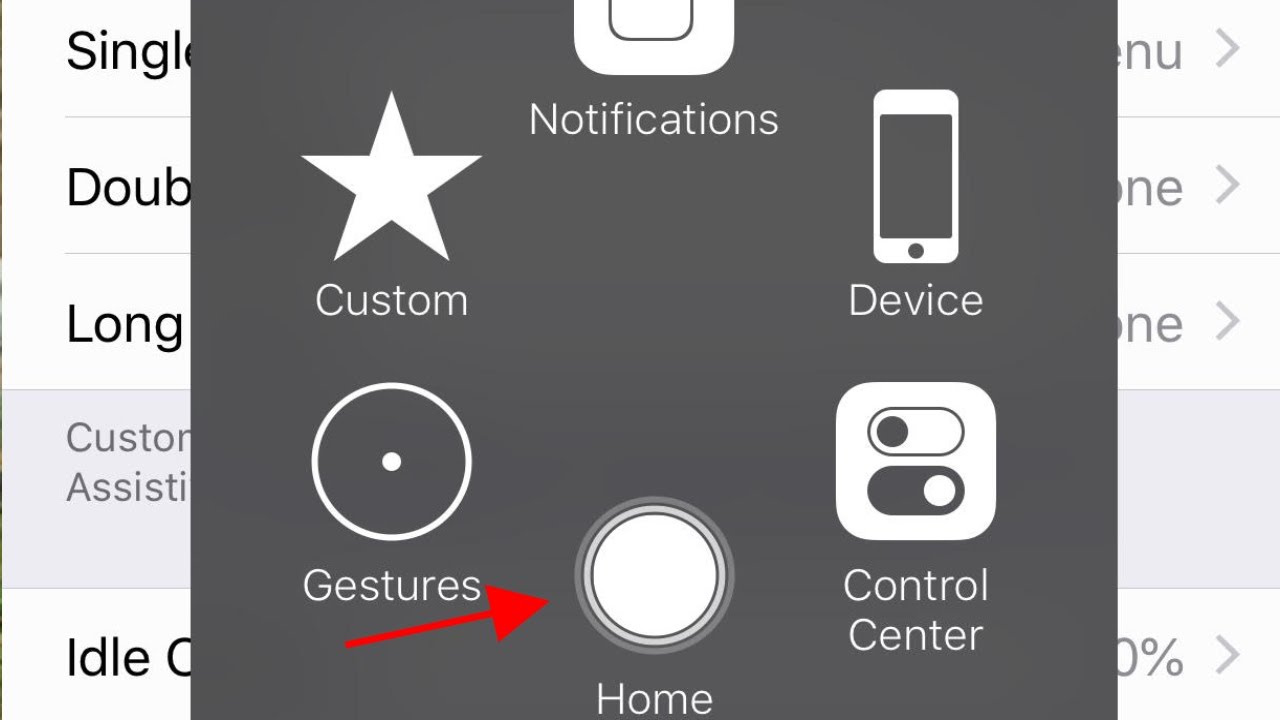Tap the Home button in AssistiveTouch menu
The image size is (1280, 720).
coord(654,576)
